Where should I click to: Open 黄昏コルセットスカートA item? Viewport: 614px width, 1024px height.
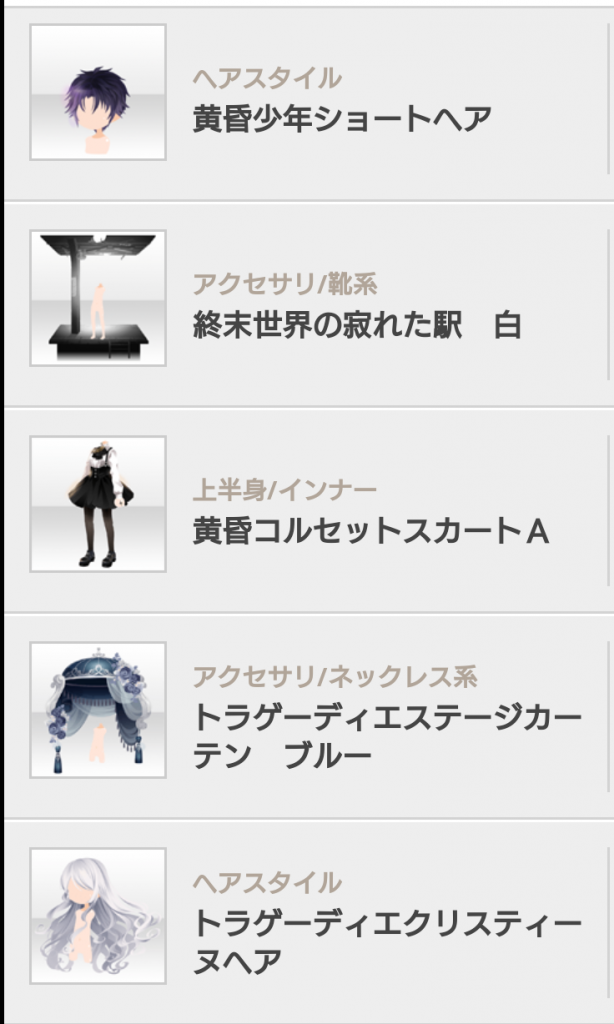tap(308, 511)
